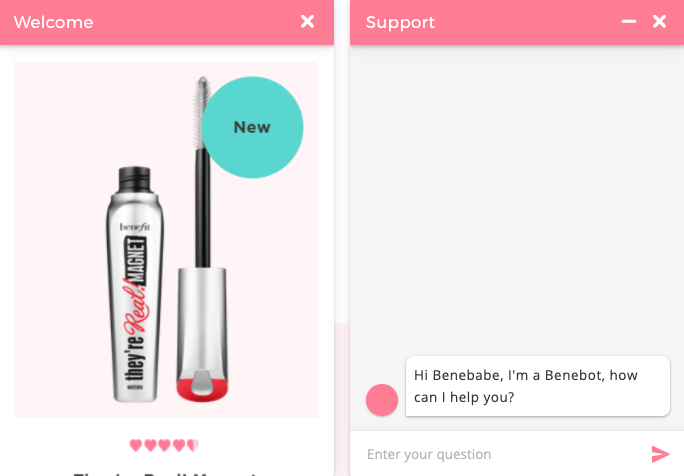
Task: Close the Support chat window
Action: click(x=659, y=21)
